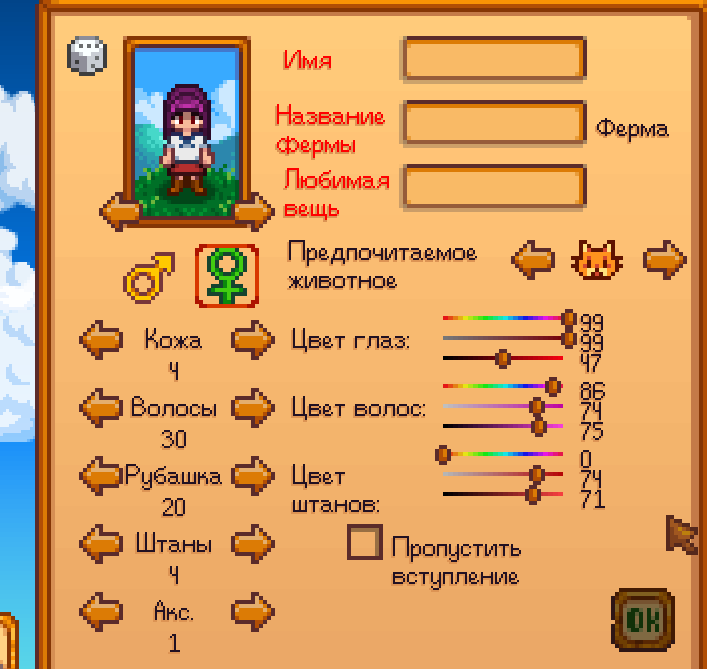
Task: Choose previous Волосы hairstyle
Action: 100,408
